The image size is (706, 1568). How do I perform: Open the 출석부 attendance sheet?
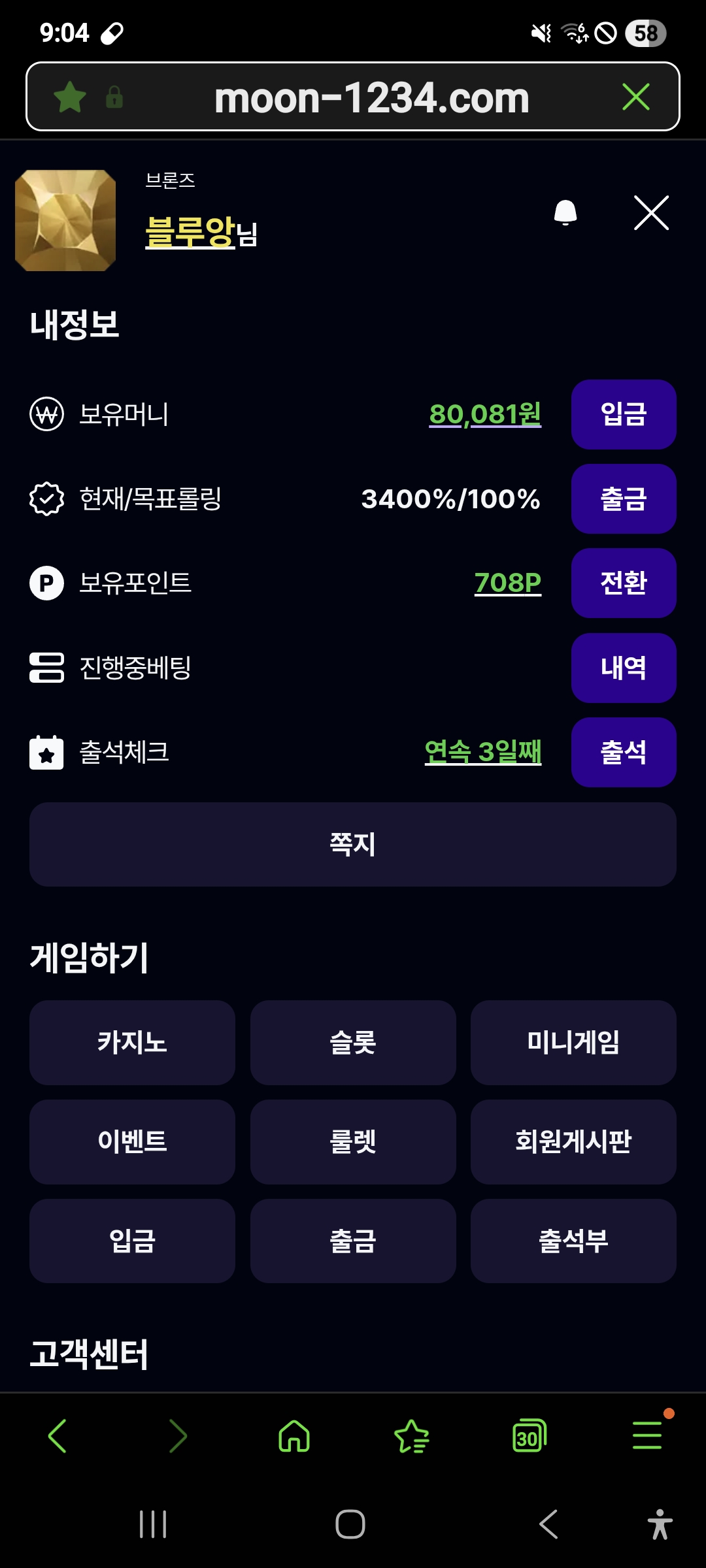(x=573, y=1241)
